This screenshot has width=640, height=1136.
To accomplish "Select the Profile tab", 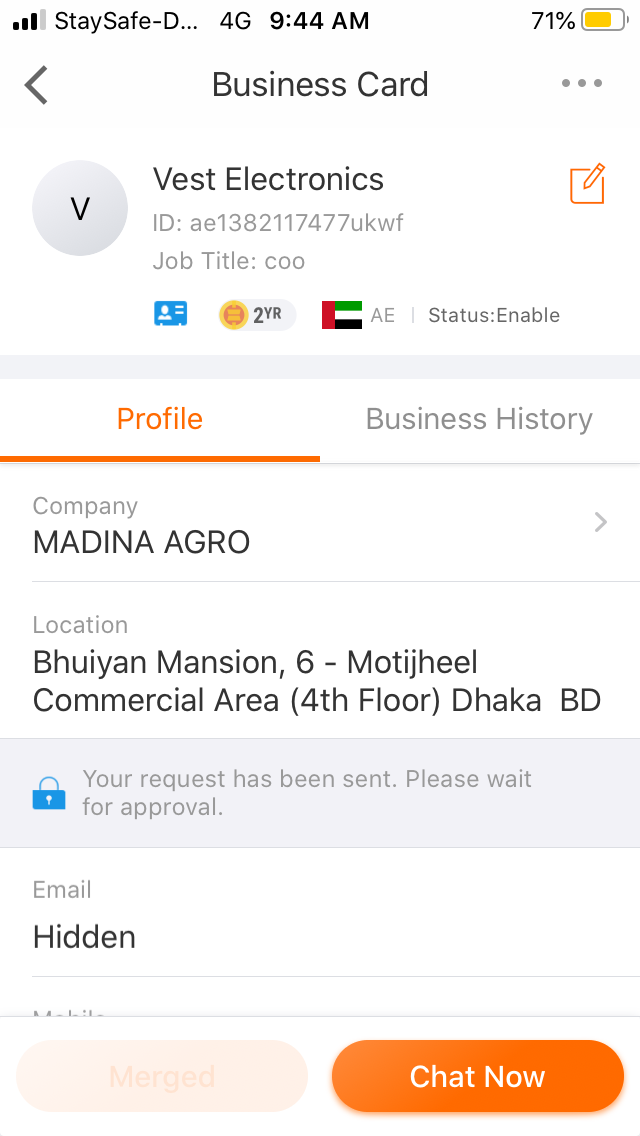I will [x=159, y=419].
